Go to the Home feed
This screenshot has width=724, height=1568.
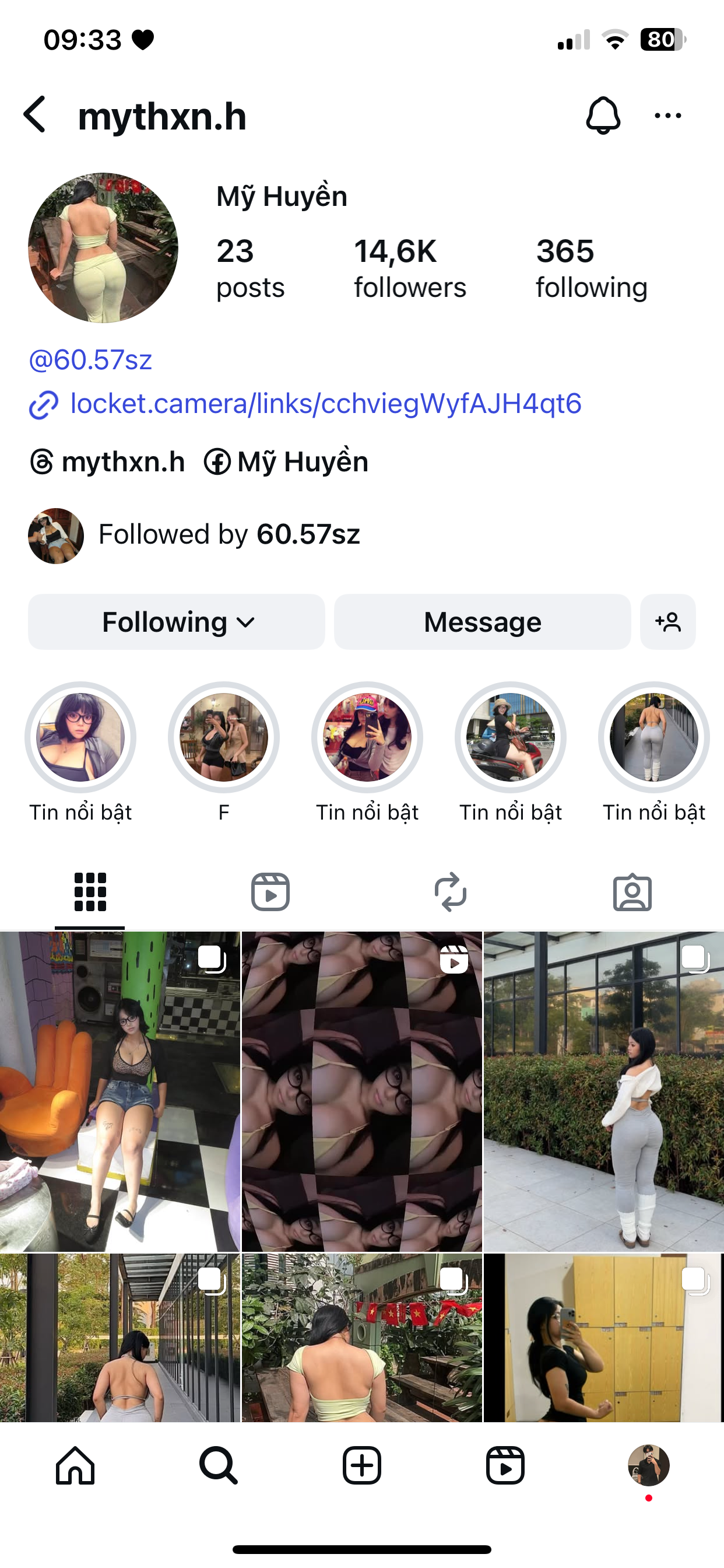click(x=75, y=1466)
